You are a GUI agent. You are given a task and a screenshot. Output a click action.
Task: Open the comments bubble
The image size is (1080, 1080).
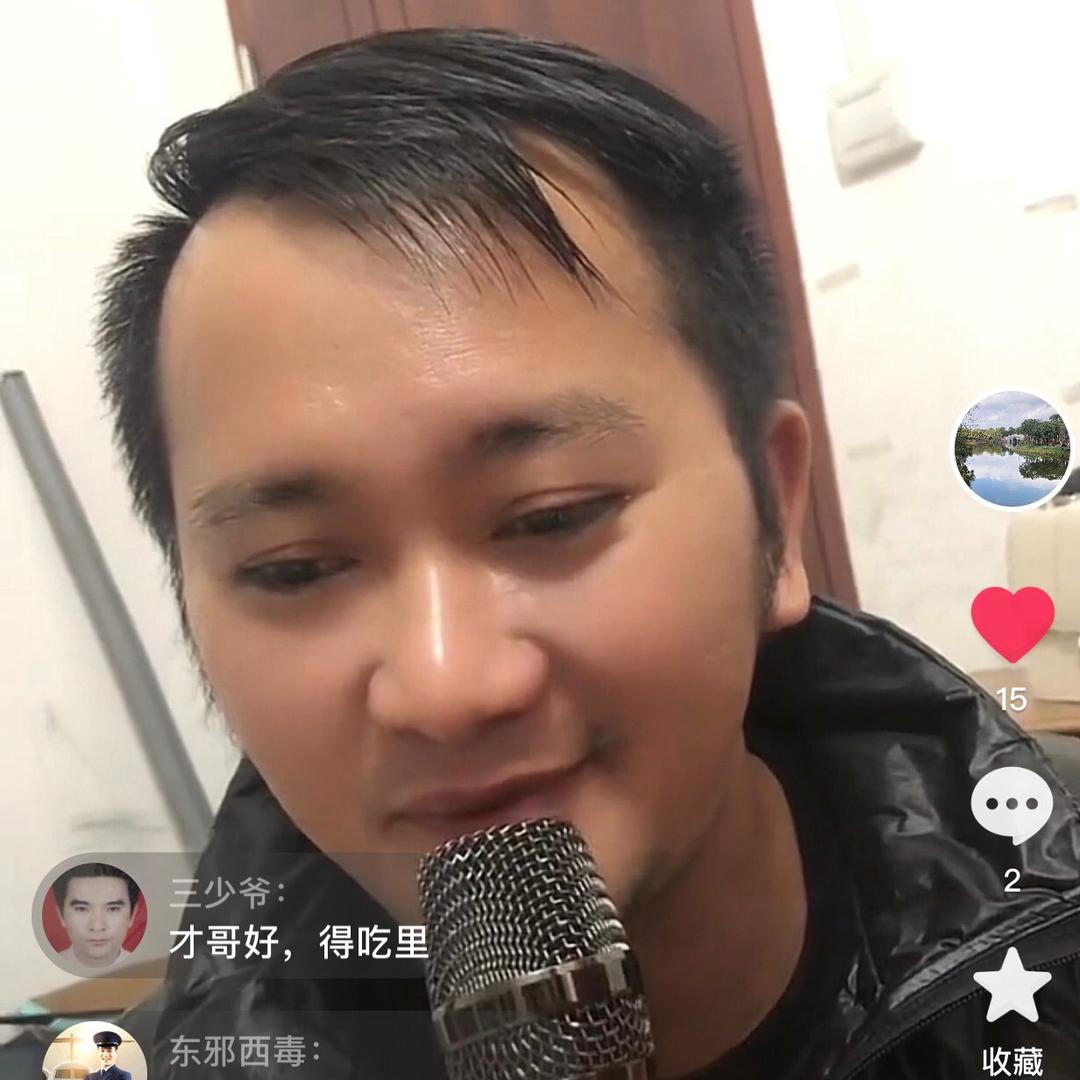click(x=1012, y=806)
